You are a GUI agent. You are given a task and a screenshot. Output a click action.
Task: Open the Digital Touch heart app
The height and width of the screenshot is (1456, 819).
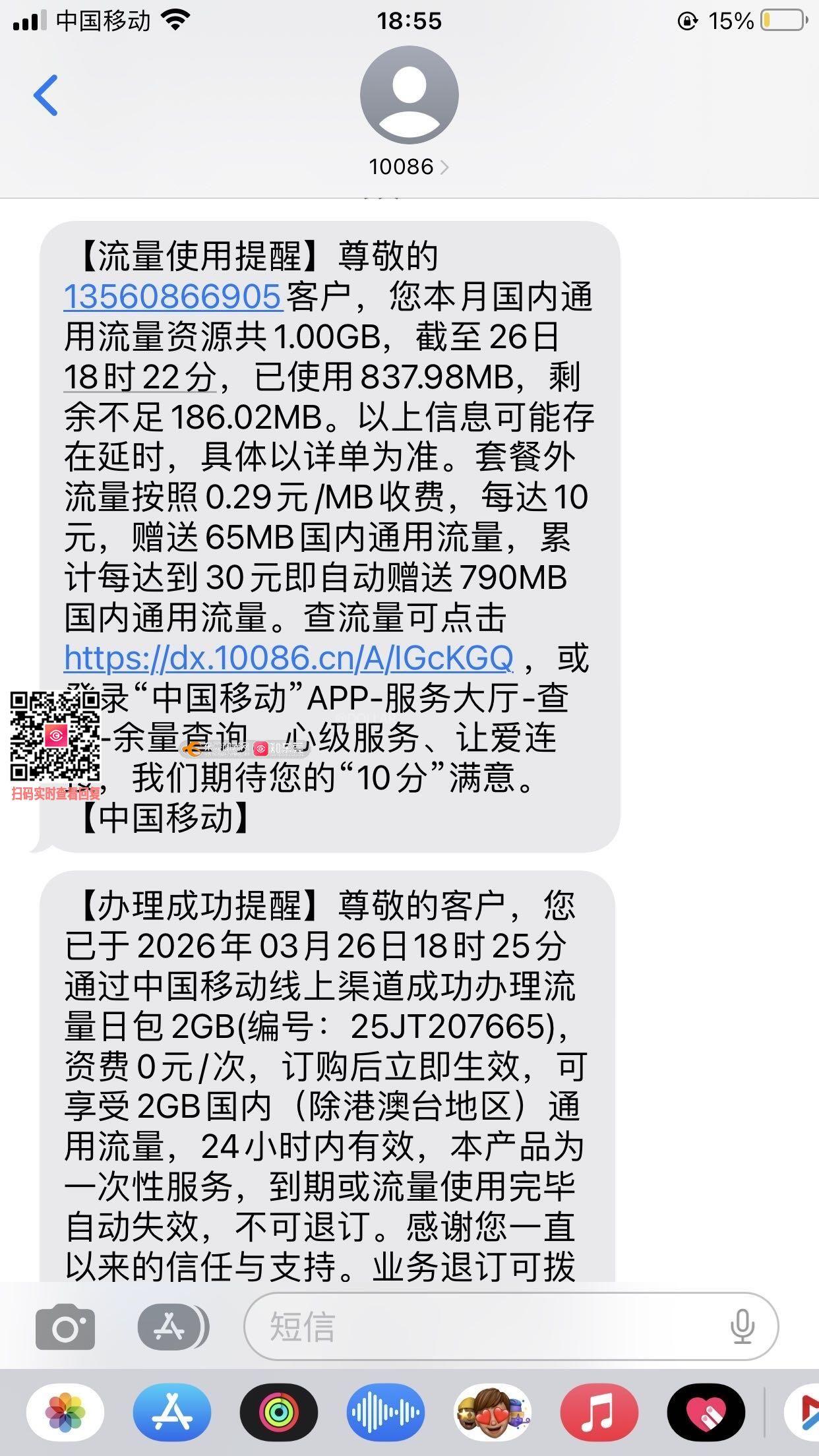click(x=706, y=1412)
